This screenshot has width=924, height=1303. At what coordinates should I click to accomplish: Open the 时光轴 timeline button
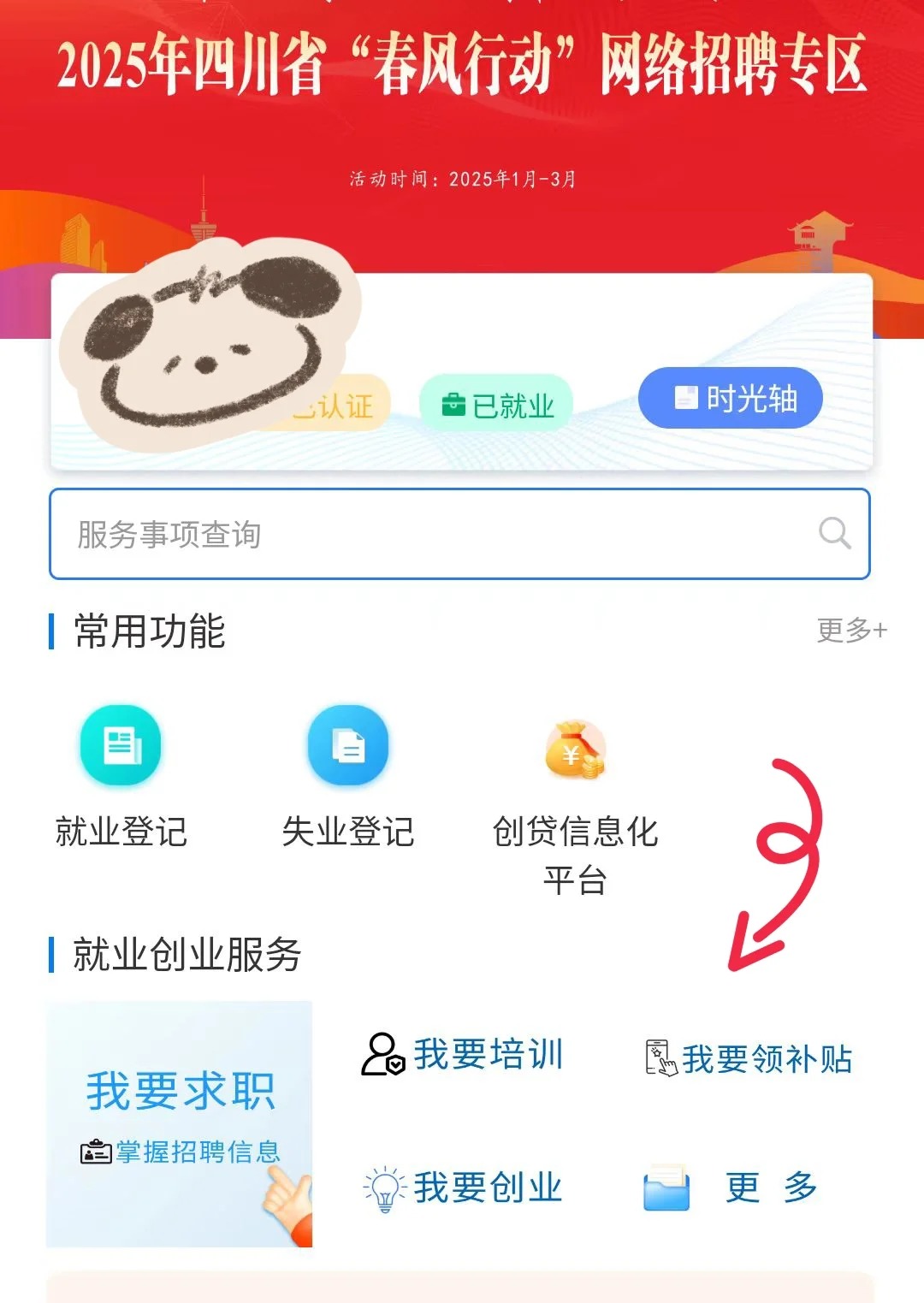pos(730,399)
